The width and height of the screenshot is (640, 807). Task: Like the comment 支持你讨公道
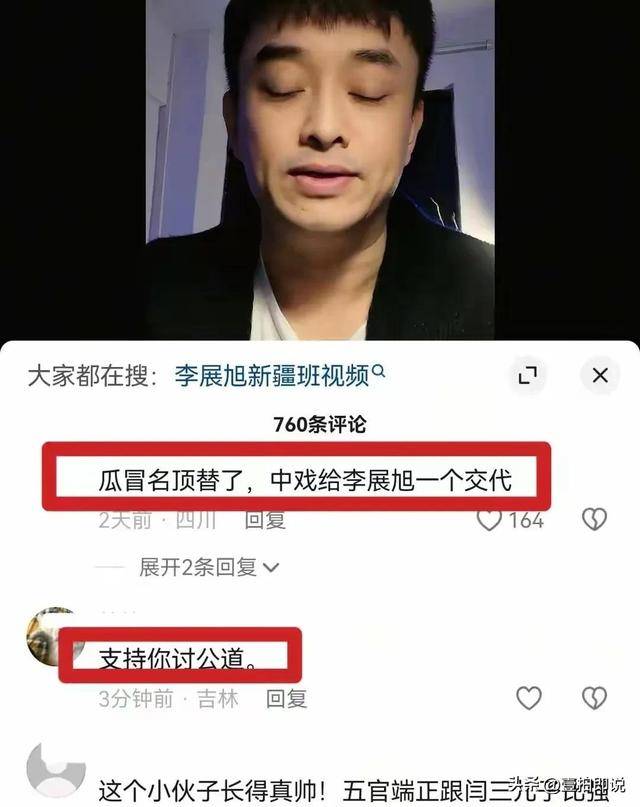528,698
